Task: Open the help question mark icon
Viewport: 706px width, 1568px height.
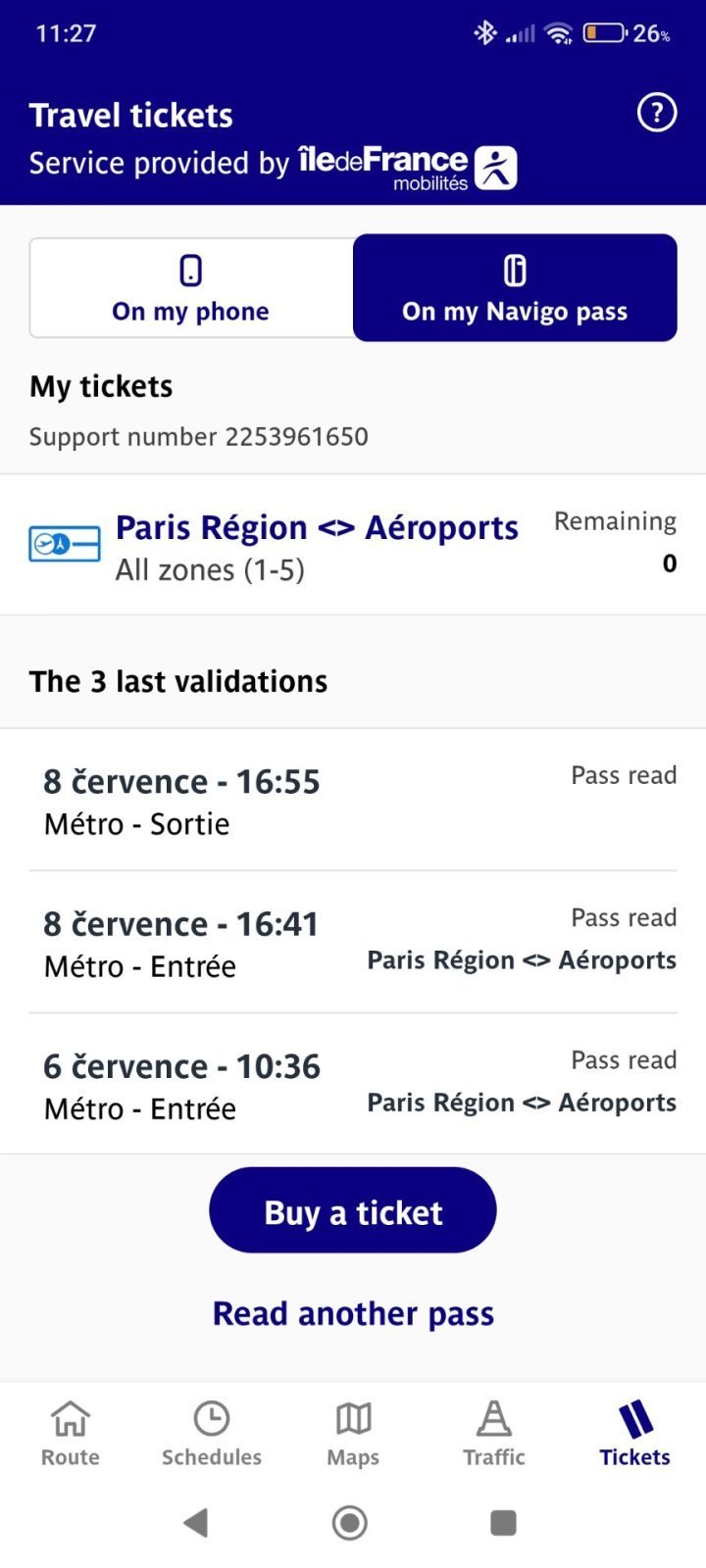Action: pos(656,113)
